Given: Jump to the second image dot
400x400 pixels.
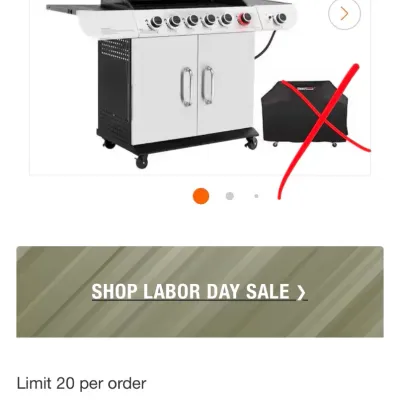Looking at the screenshot, I should [229, 196].
